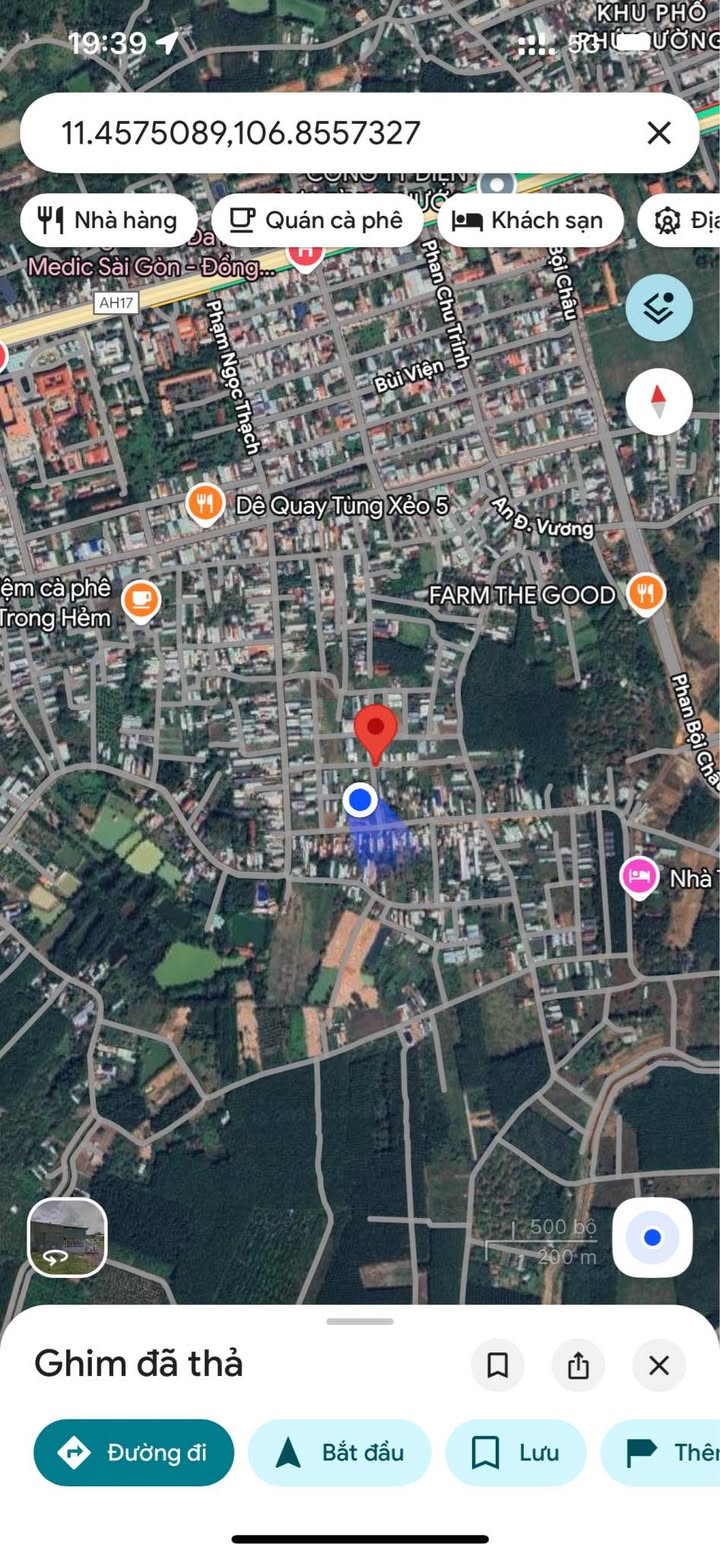720x1557 pixels.
Task: Save this place with Lưu
Action: pos(515,1452)
